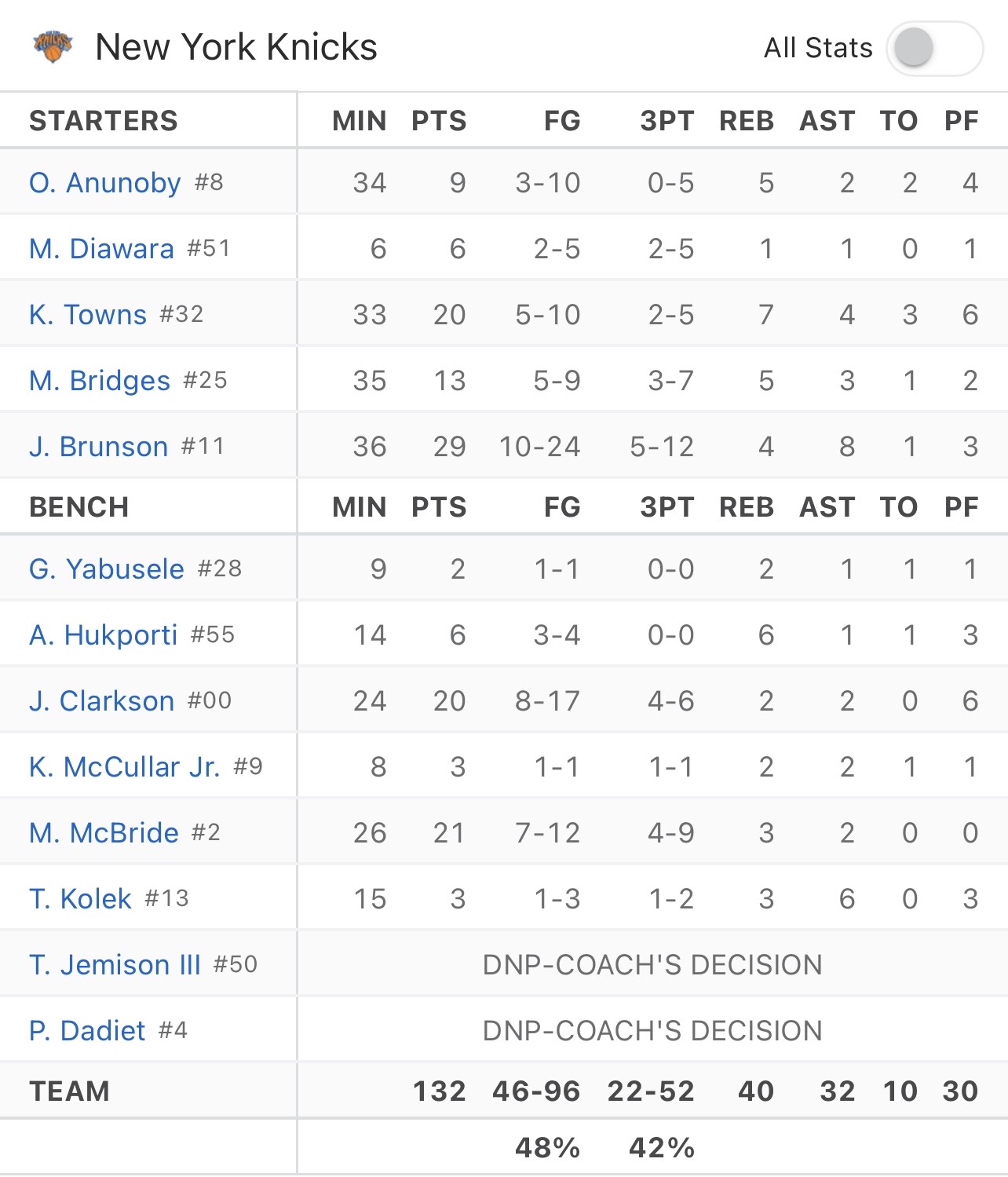Screen dimensions: 1008x1177
Task: Open T. Jemison III's profile
Action: pyautogui.click(x=115, y=965)
